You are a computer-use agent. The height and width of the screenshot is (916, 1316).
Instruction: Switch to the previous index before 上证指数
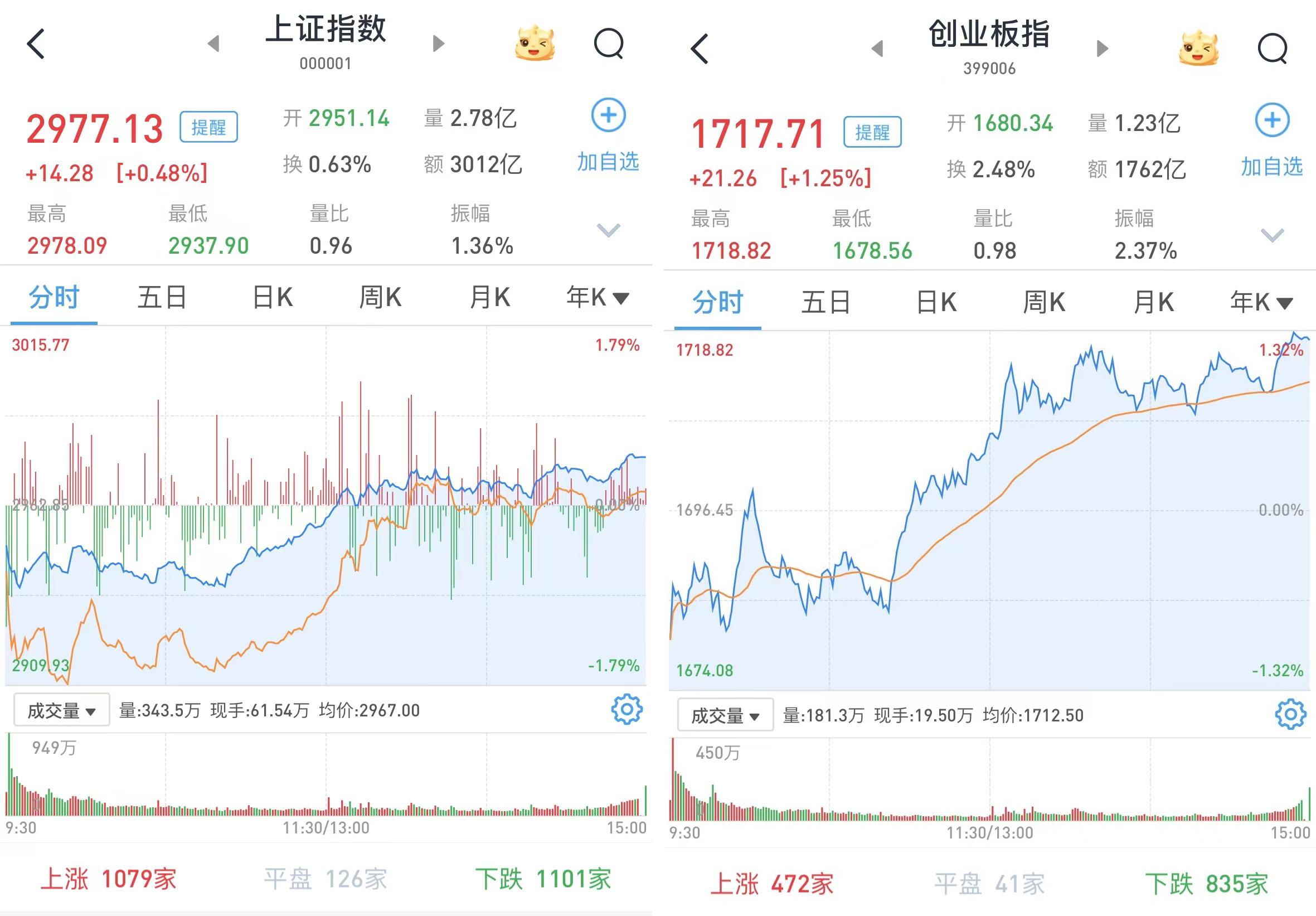point(214,43)
